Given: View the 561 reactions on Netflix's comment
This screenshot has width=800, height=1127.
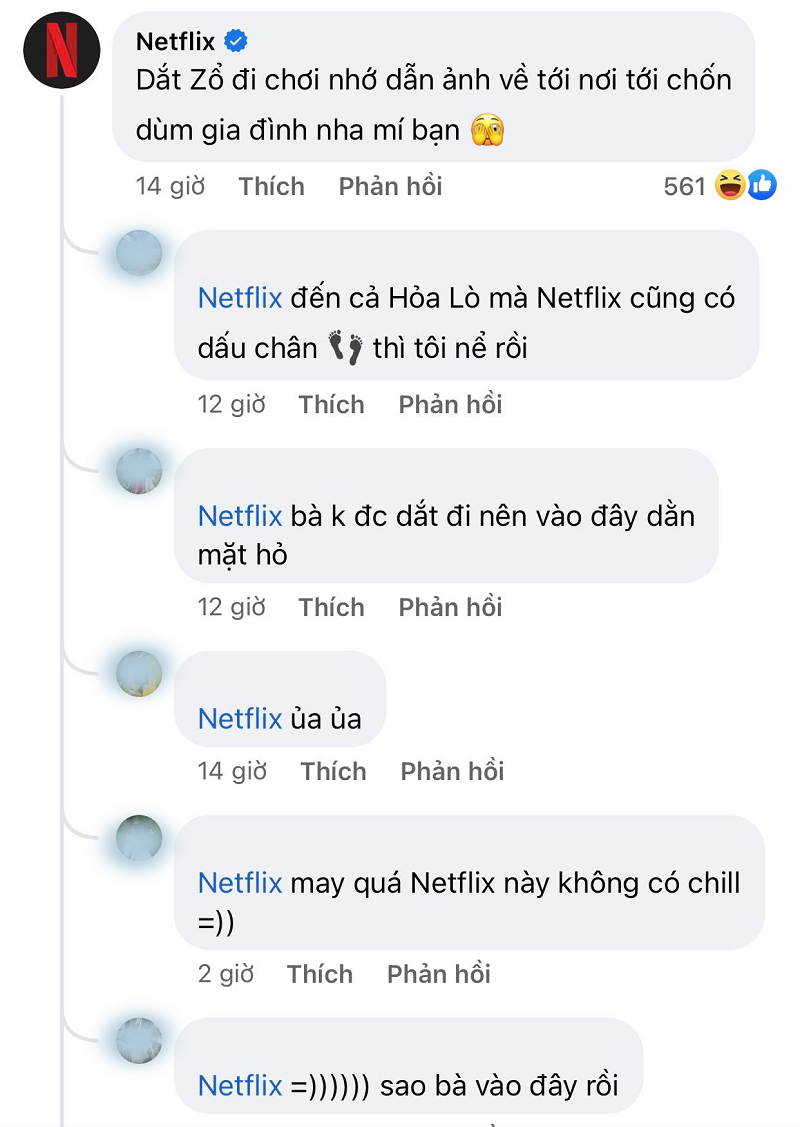Looking at the screenshot, I should 719,186.
